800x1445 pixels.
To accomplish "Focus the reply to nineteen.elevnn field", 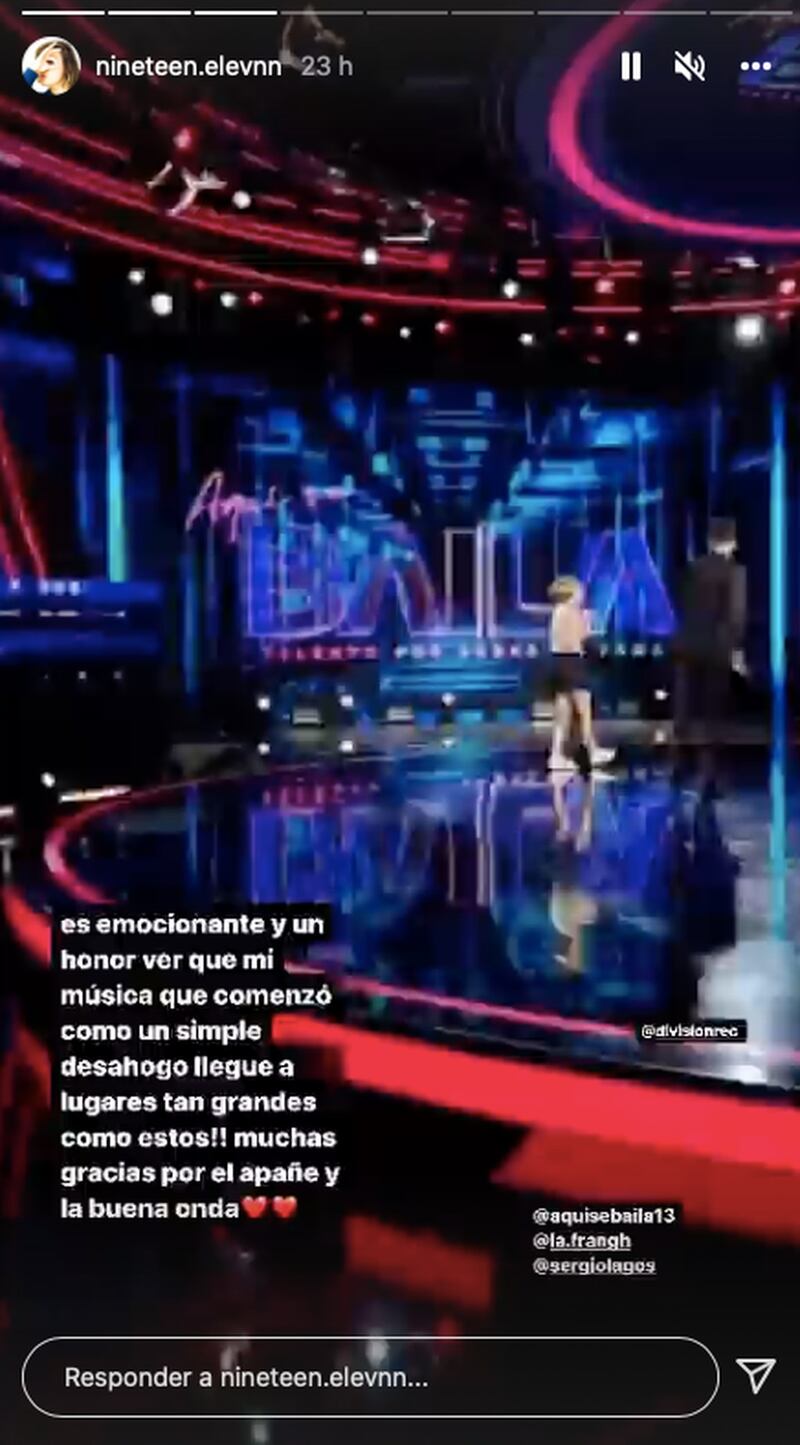I will tap(370, 1377).
